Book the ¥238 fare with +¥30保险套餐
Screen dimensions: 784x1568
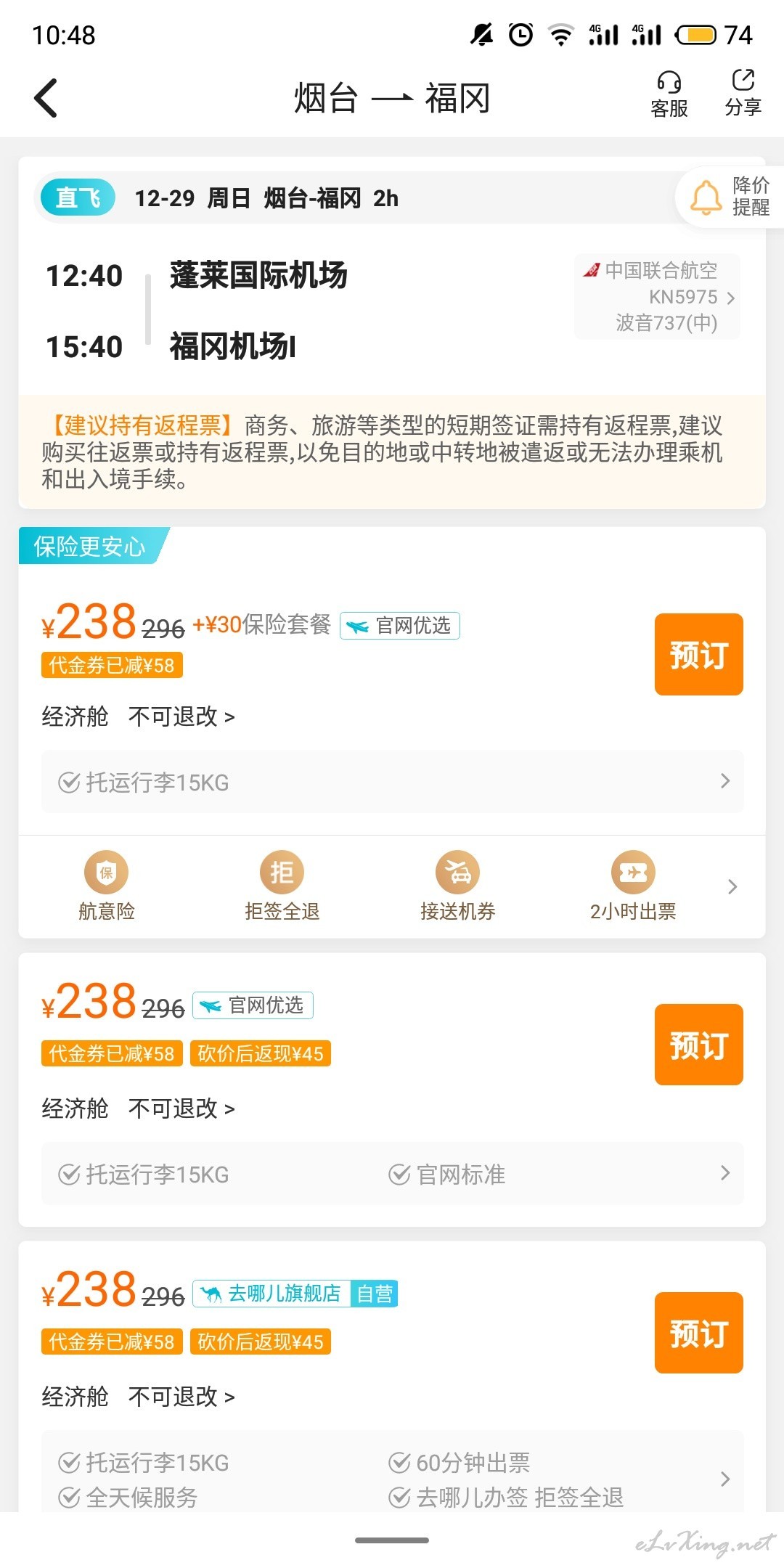698,654
